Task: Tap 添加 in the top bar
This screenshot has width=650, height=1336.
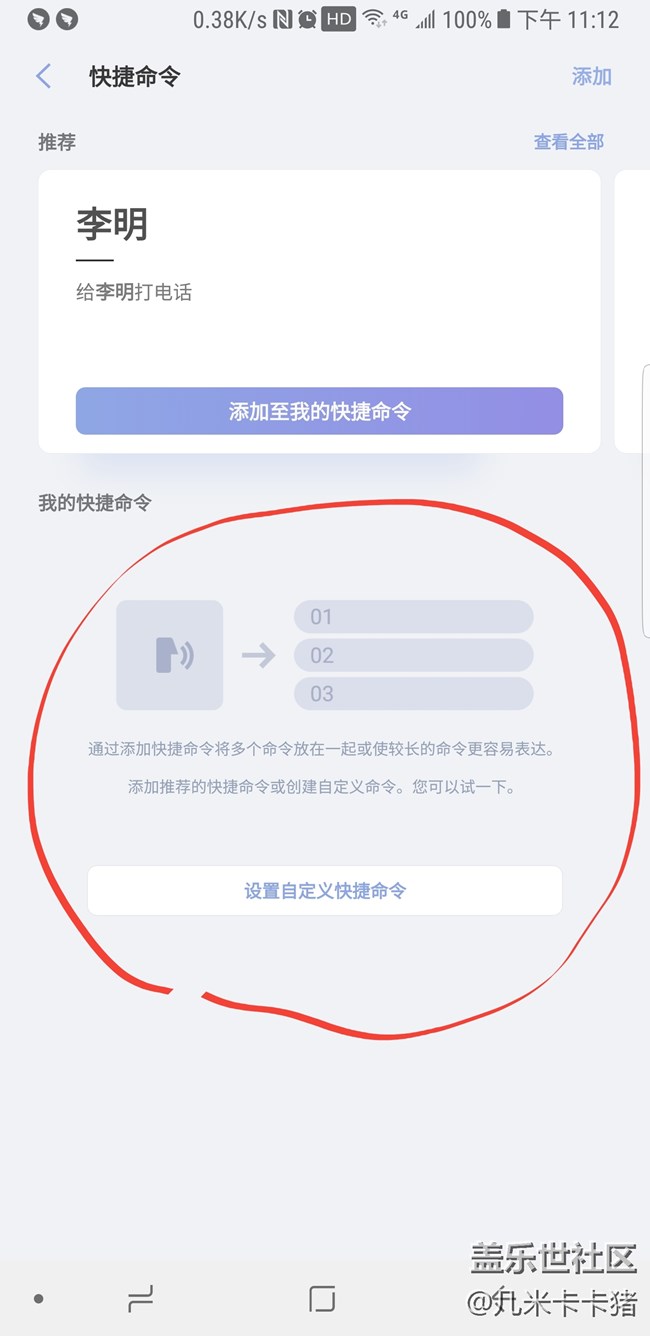Action: [591, 76]
